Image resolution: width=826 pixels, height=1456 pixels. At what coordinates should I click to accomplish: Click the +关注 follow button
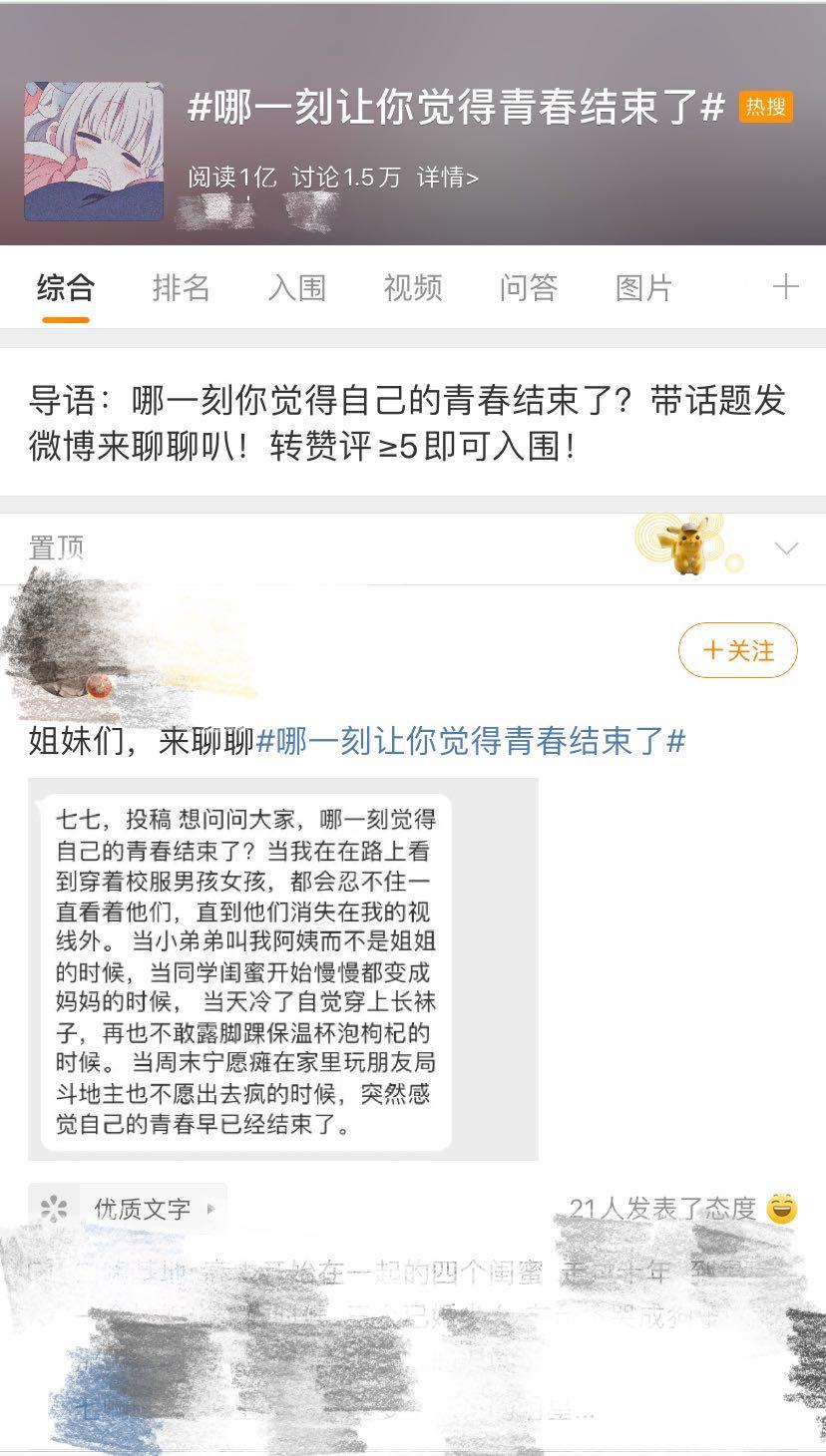pos(736,649)
